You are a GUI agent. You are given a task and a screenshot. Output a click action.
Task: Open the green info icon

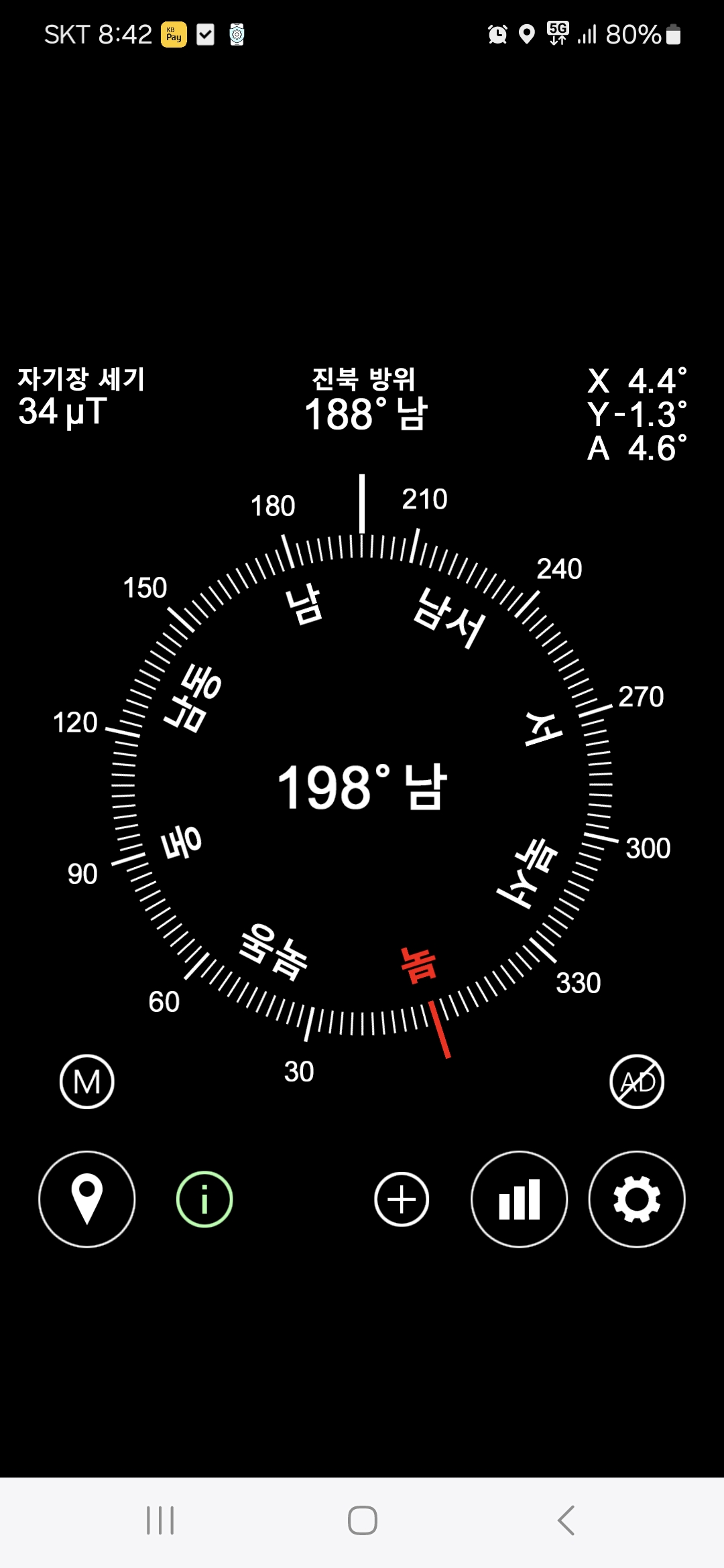point(204,1199)
